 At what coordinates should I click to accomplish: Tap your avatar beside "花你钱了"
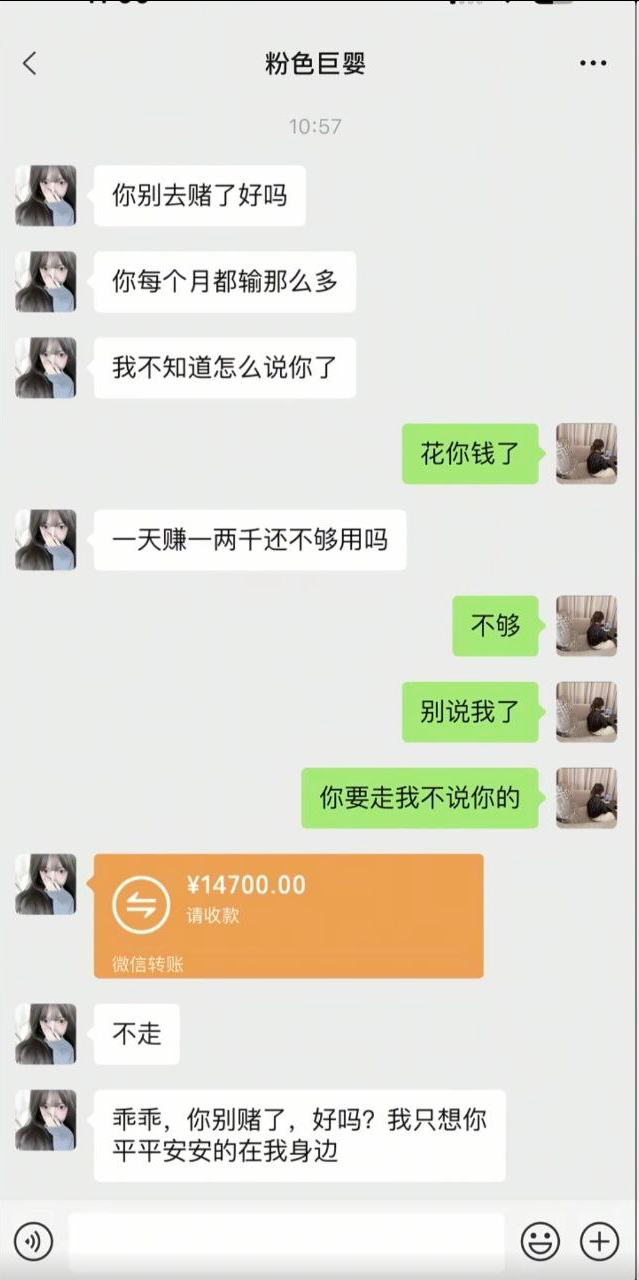pos(586,454)
